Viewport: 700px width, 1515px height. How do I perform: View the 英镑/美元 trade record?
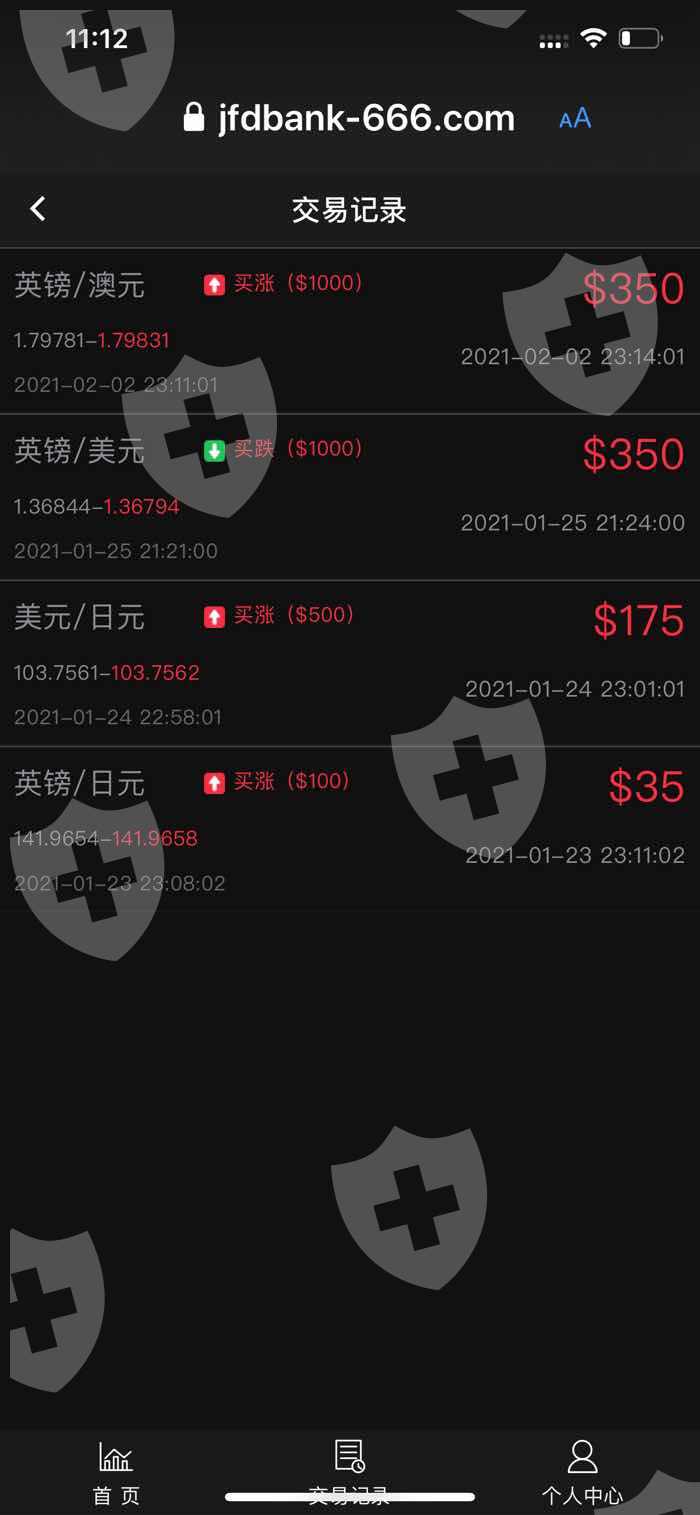[x=350, y=498]
